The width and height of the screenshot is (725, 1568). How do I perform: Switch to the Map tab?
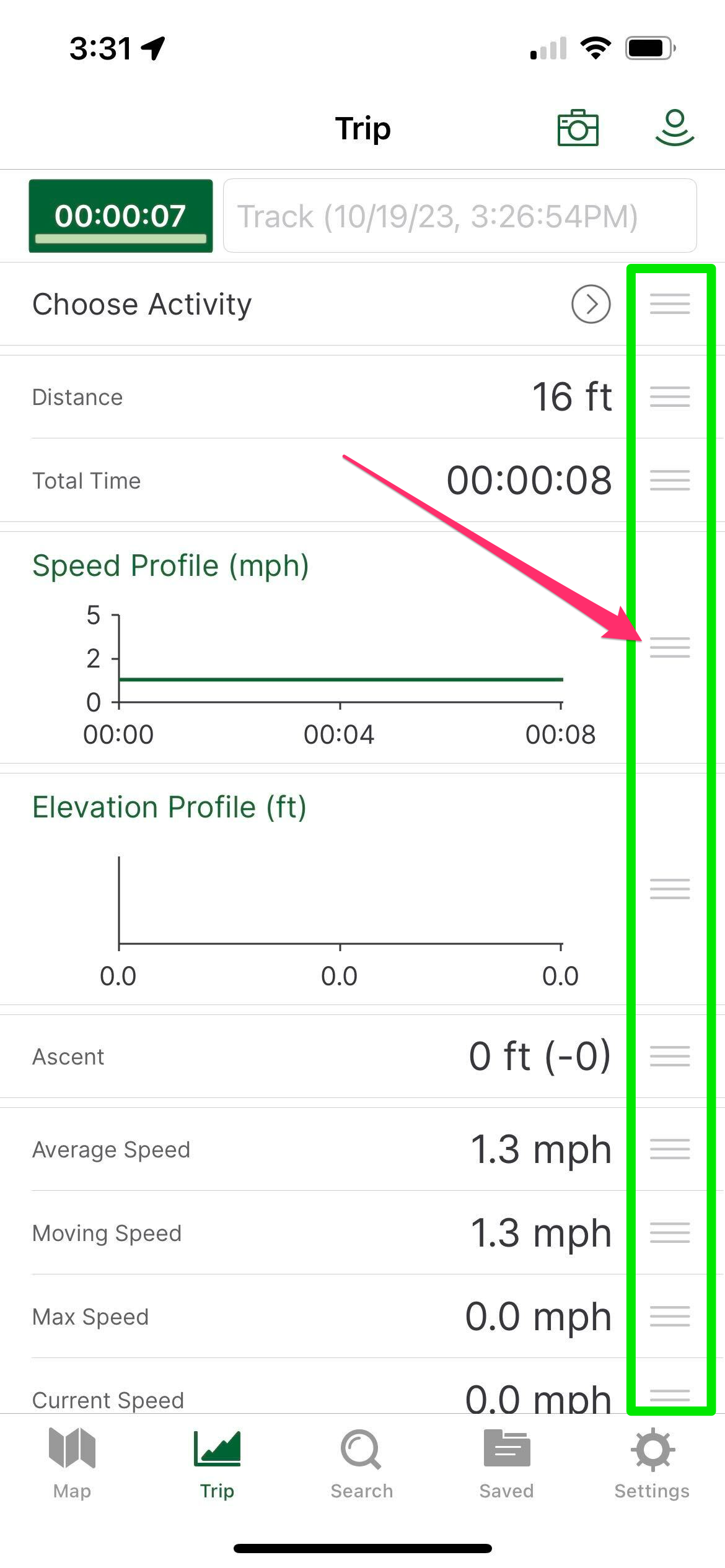pyautogui.click(x=72, y=1464)
